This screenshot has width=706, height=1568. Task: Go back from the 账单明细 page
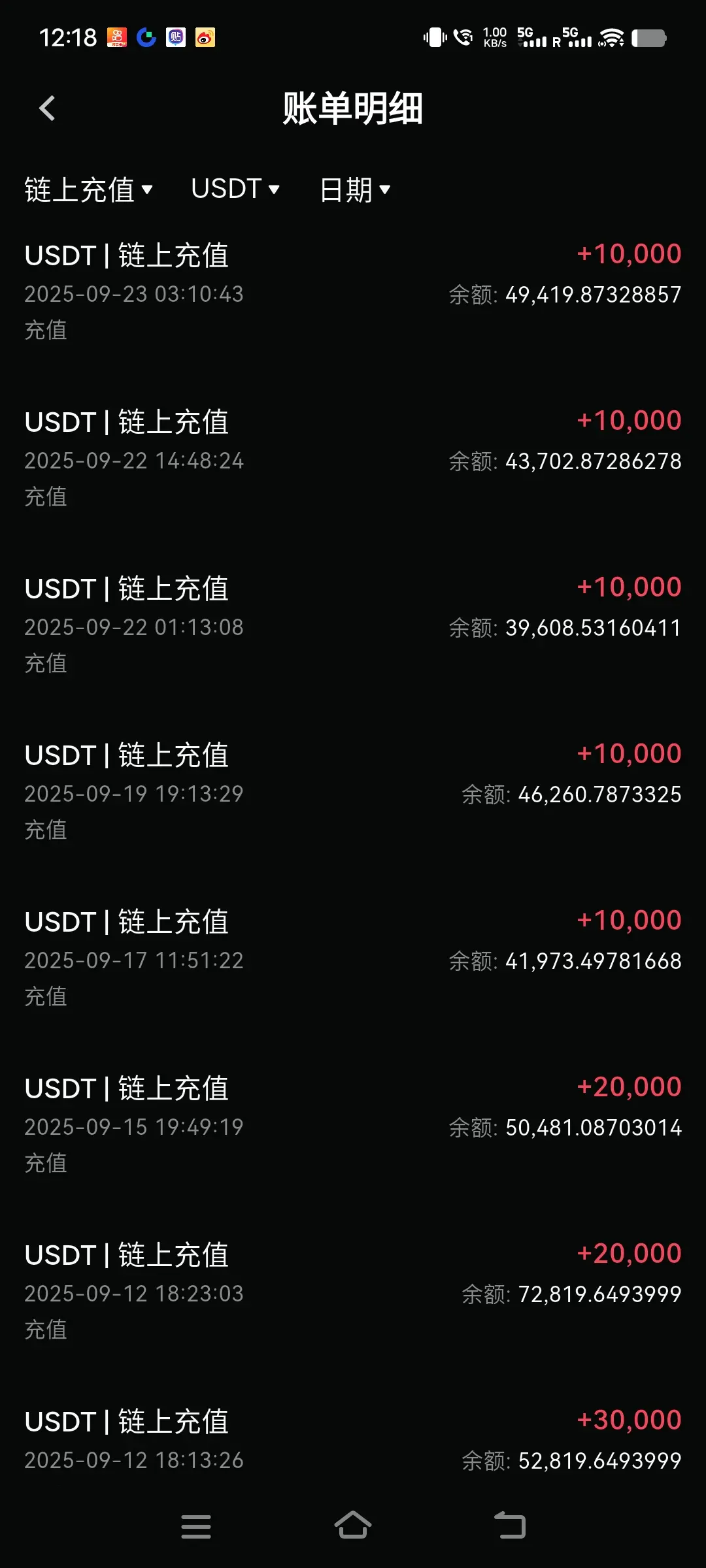point(47,108)
